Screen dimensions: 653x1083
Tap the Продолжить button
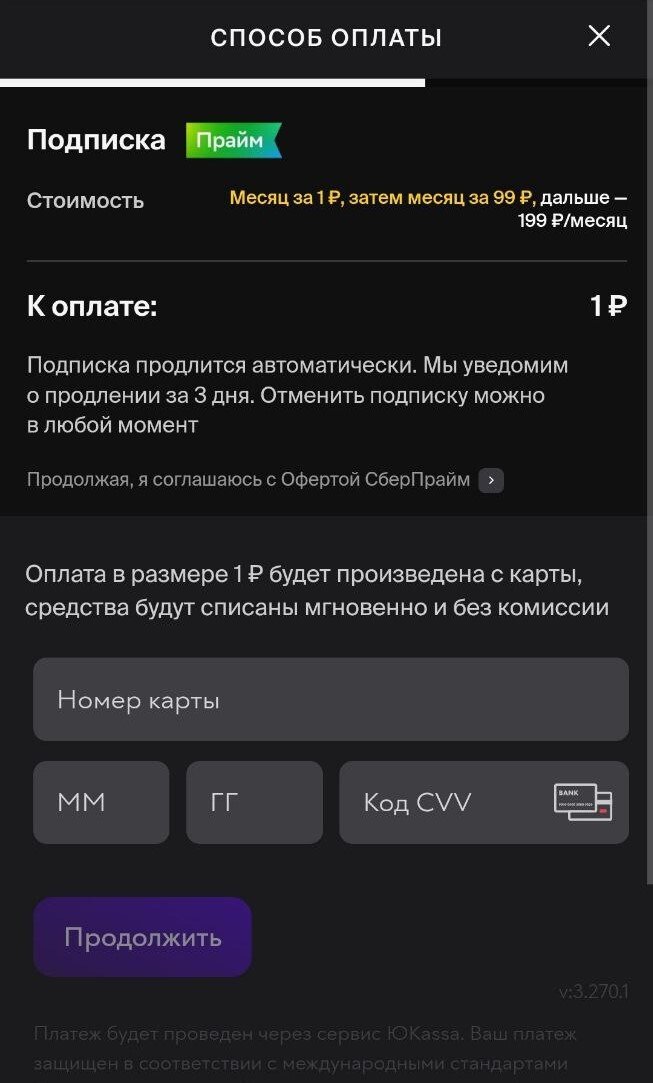point(142,937)
